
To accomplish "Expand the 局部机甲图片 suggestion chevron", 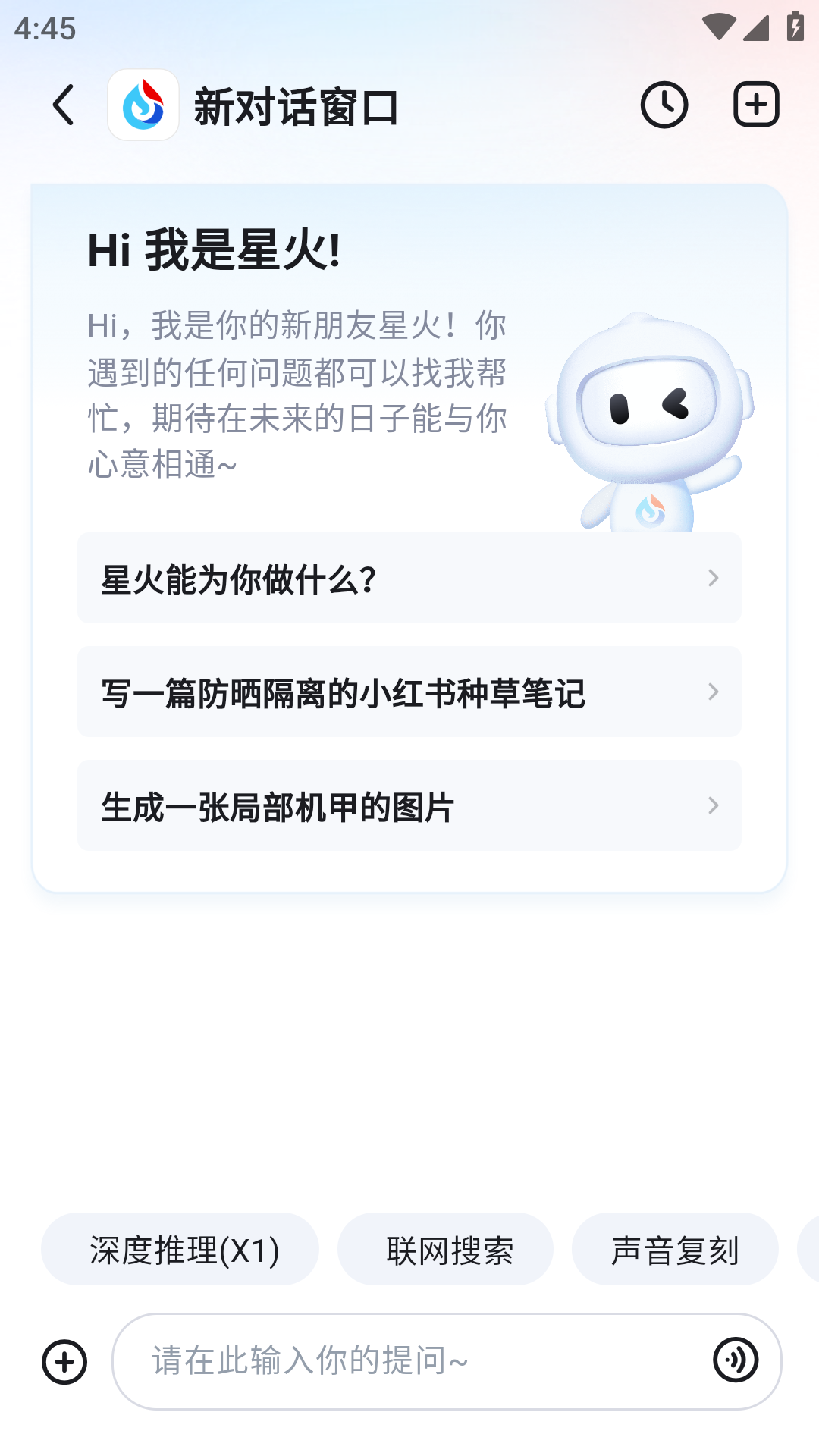I will (x=713, y=805).
